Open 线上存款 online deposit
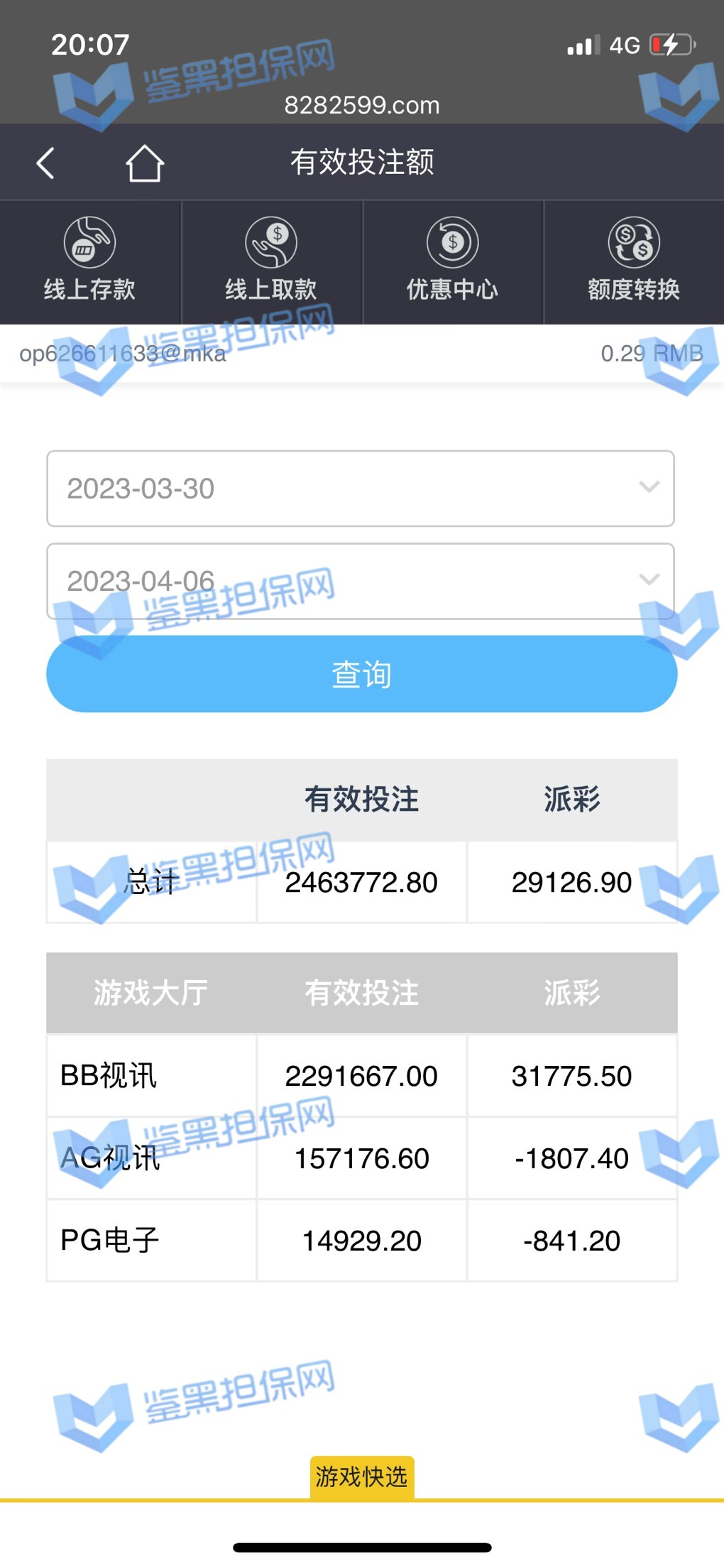This screenshot has height=1568, width=724. [90, 261]
